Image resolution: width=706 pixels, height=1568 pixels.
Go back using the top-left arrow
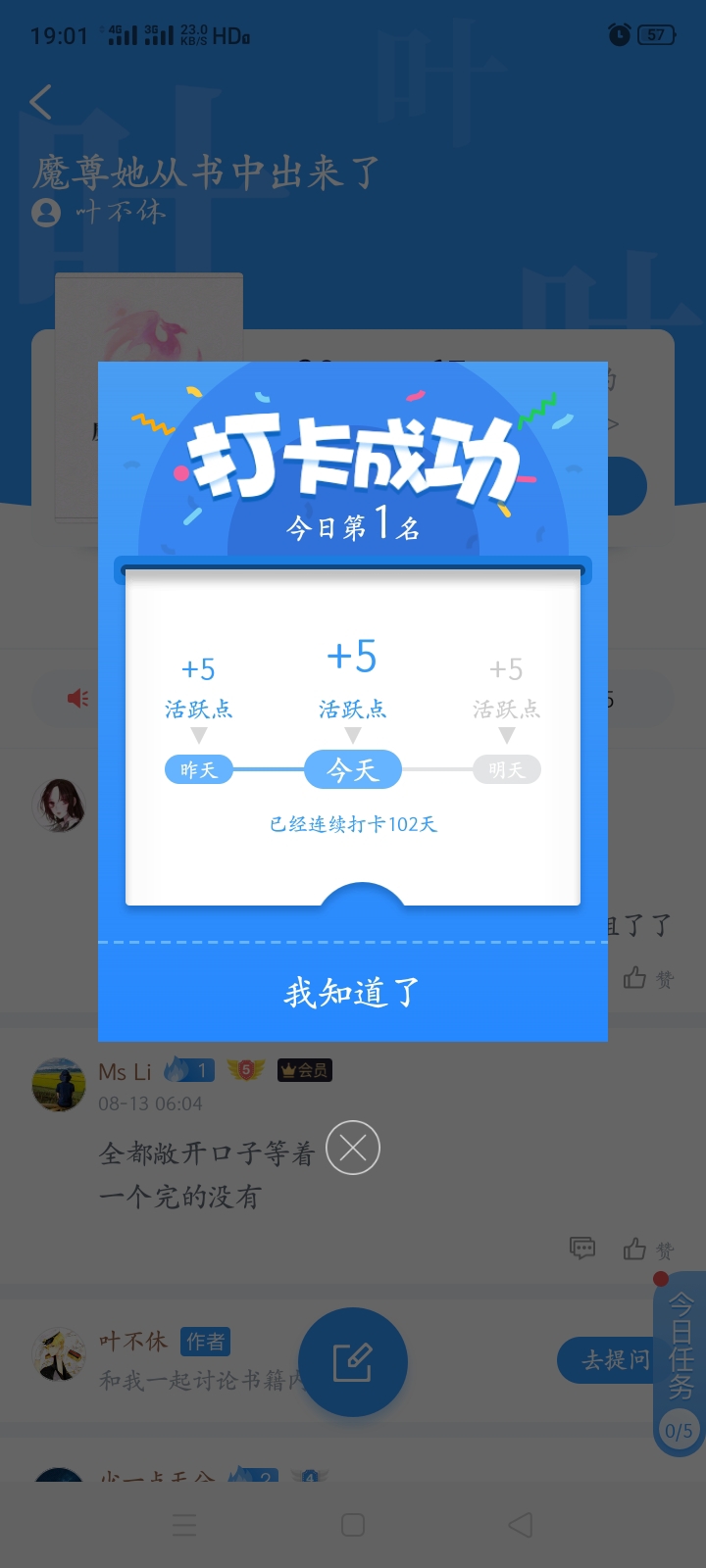point(41,102)
